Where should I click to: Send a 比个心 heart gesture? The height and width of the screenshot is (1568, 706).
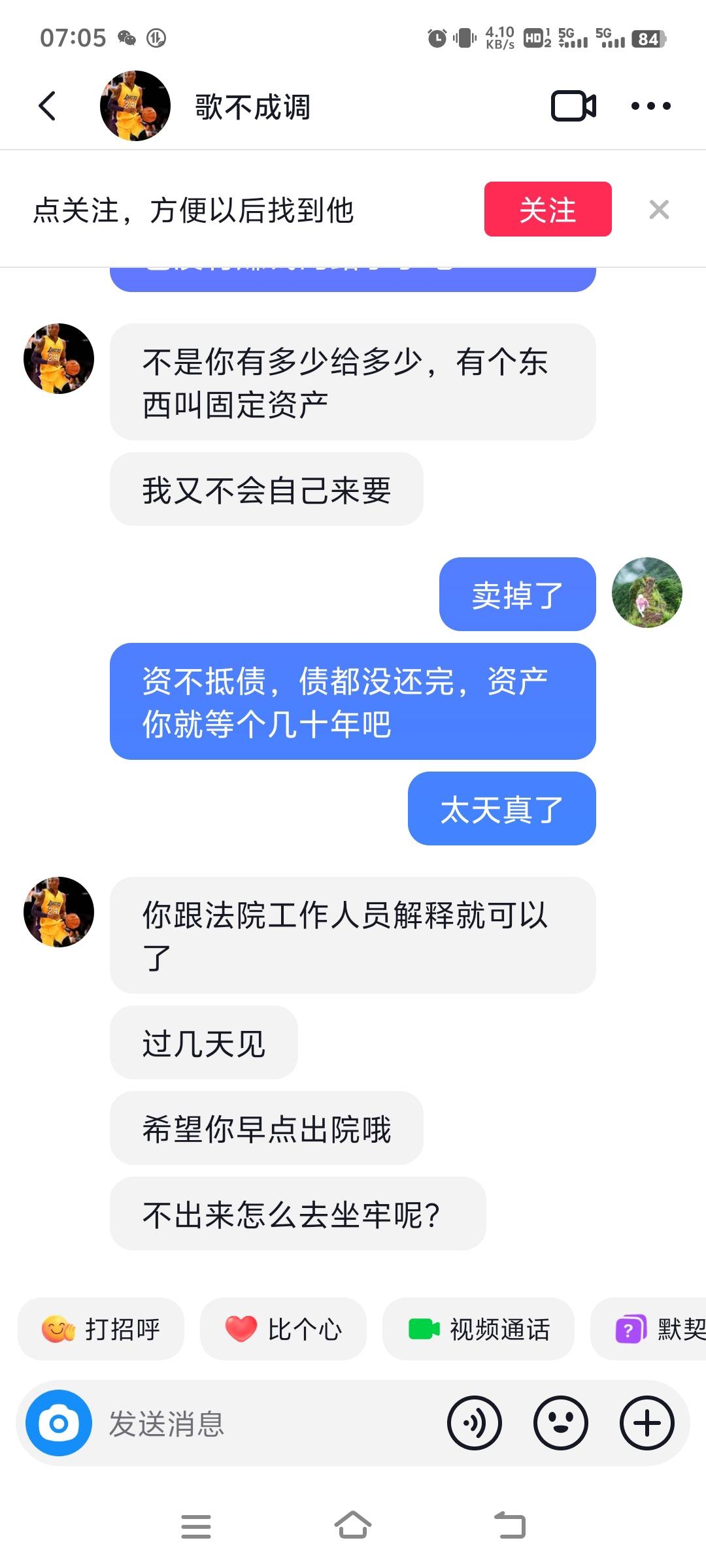pyautogui.click(x=283, y=1329)
